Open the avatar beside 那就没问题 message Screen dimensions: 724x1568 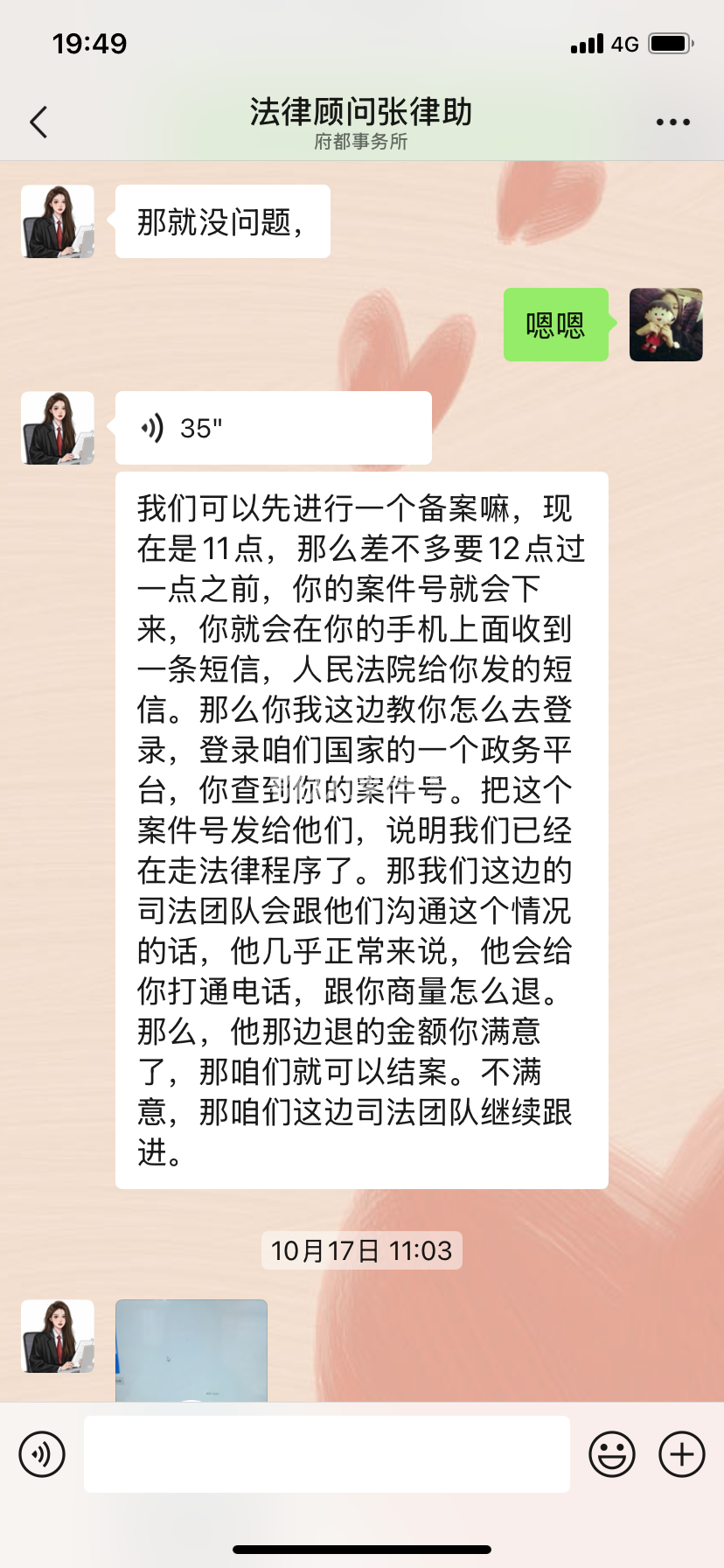tap(58, 221)
